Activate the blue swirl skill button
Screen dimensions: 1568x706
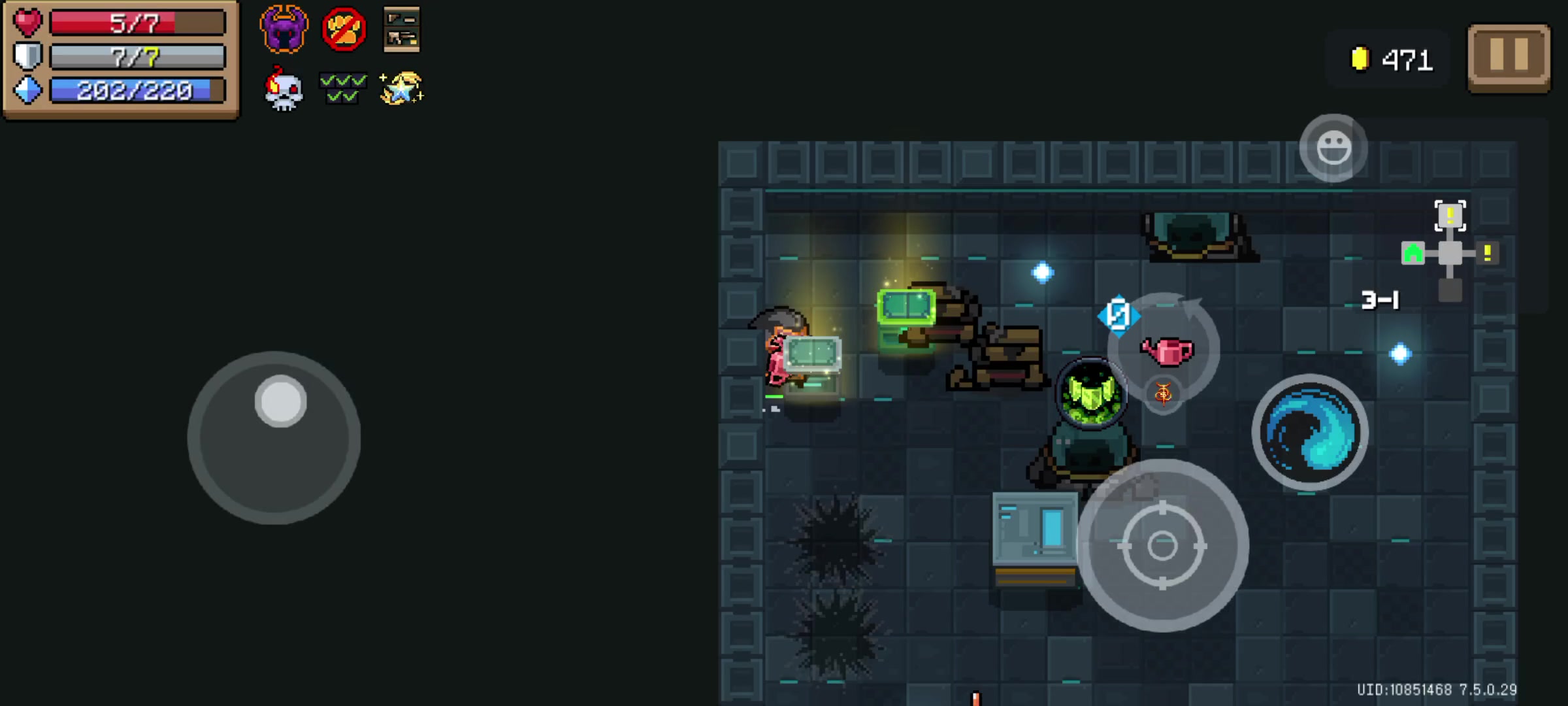click(1310, 432)
